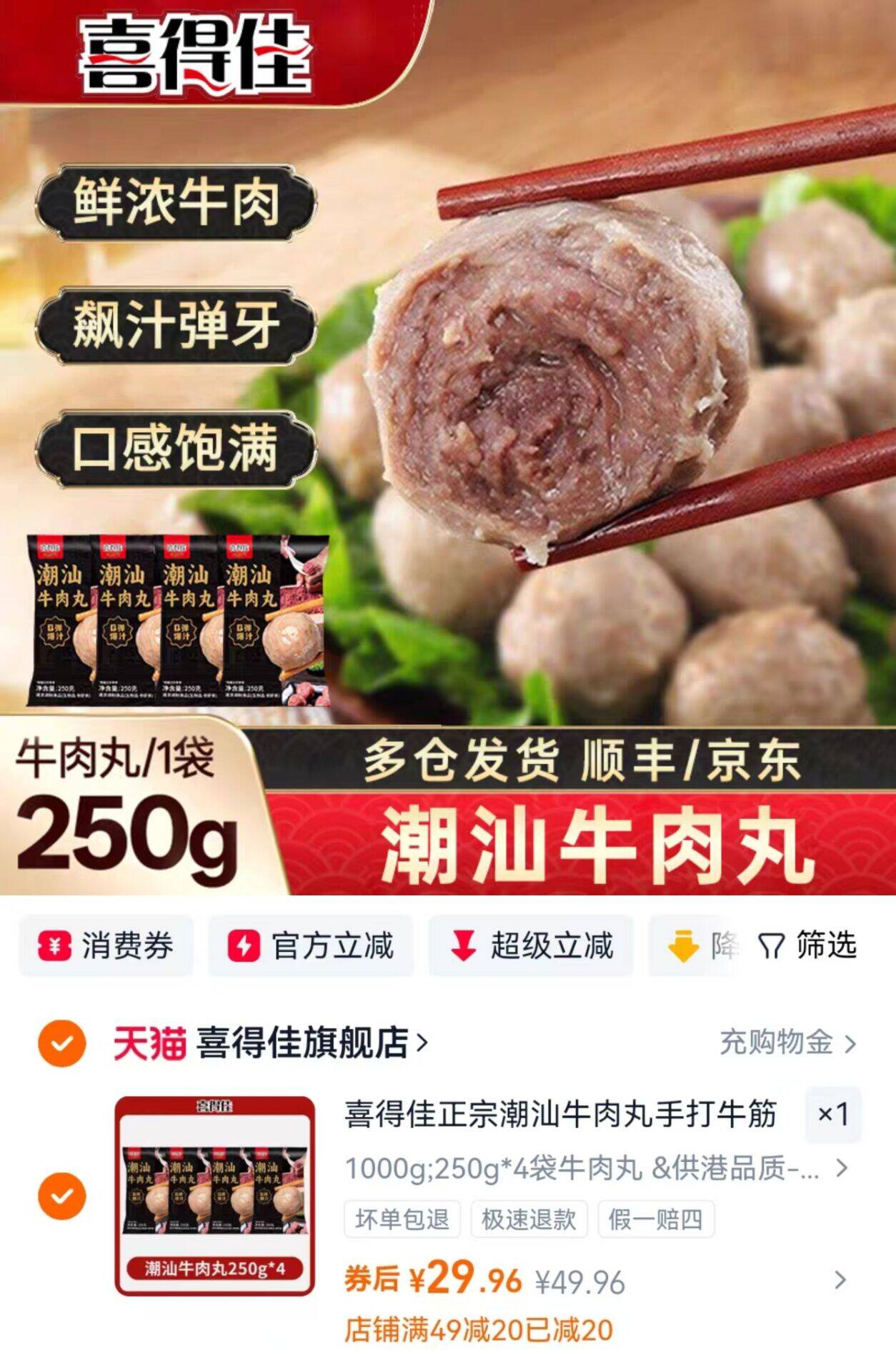
Task: Open the 潮汕牛肉丸250g*4 product thumbnail
Action: (x=215, y=1196)
